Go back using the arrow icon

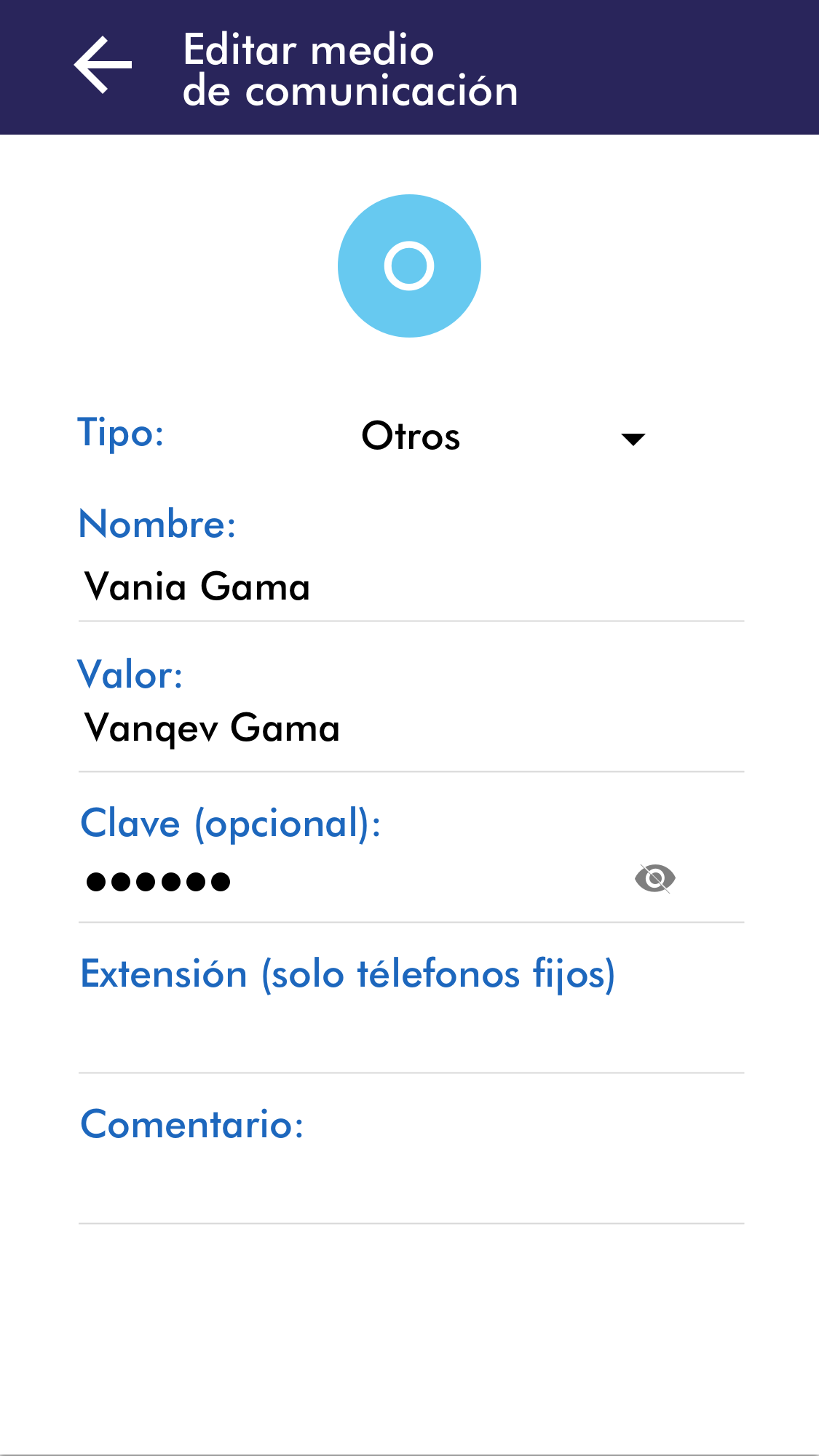coord(103,65)
